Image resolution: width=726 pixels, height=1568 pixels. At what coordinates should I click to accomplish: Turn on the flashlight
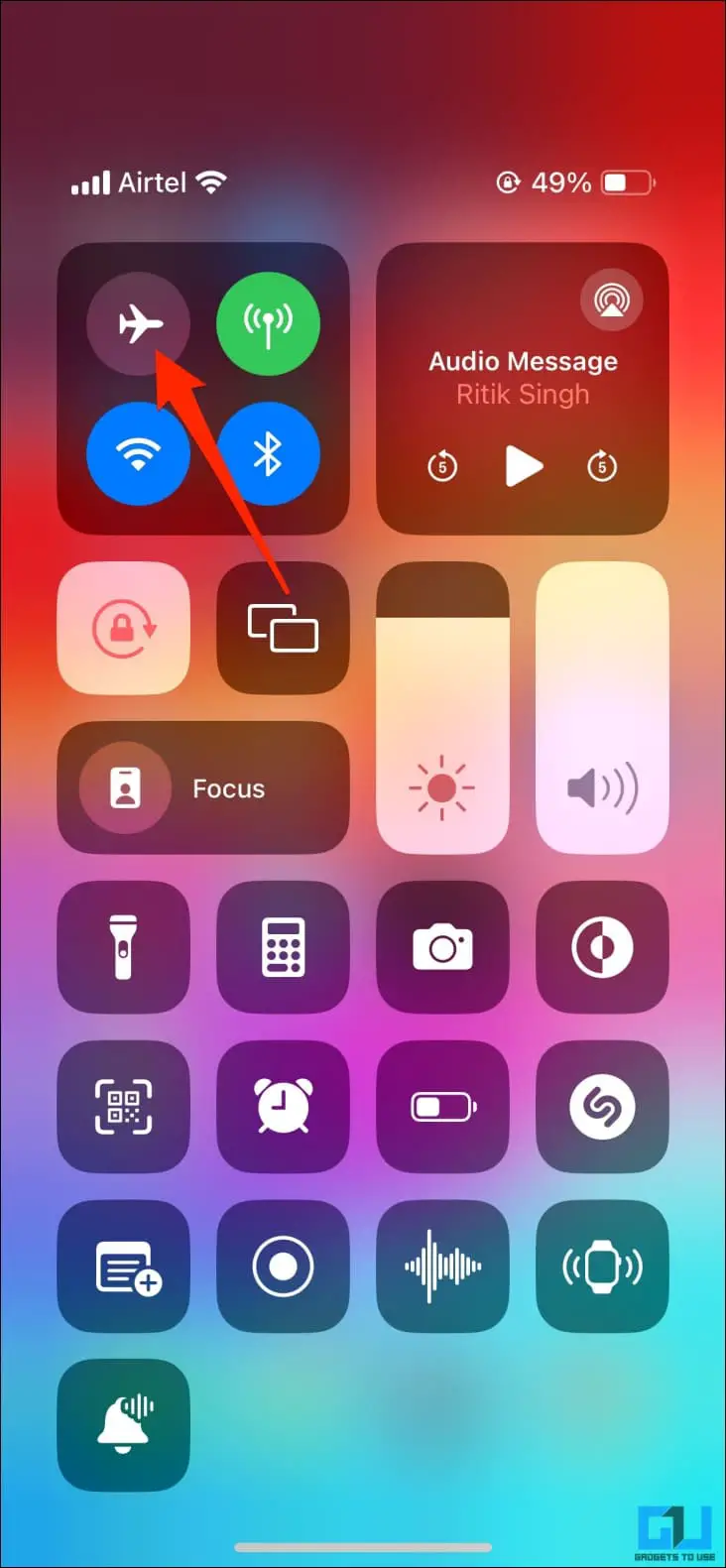pos(123,947)
